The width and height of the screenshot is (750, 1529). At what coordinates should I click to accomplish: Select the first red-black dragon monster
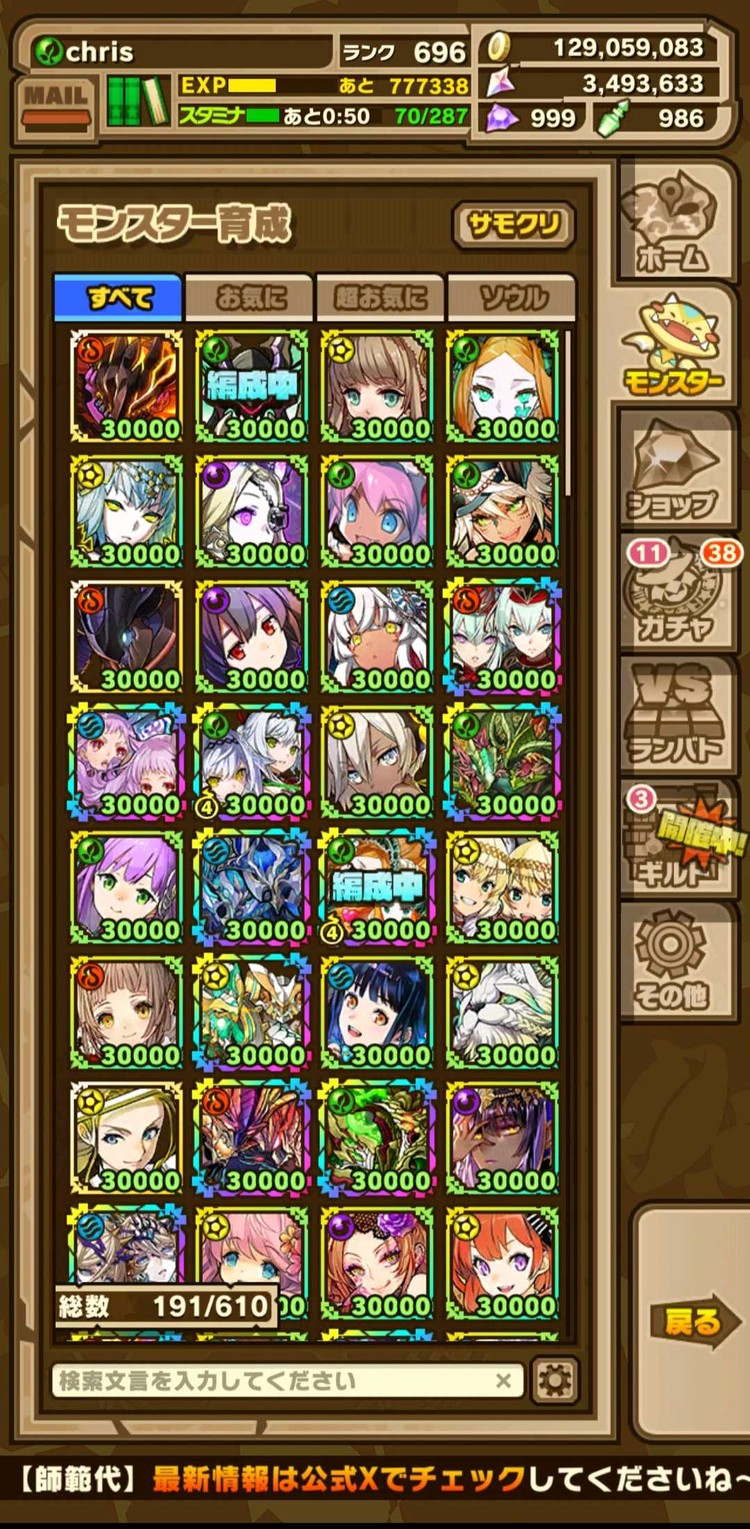pyautogui.click(x=127, y=387)
